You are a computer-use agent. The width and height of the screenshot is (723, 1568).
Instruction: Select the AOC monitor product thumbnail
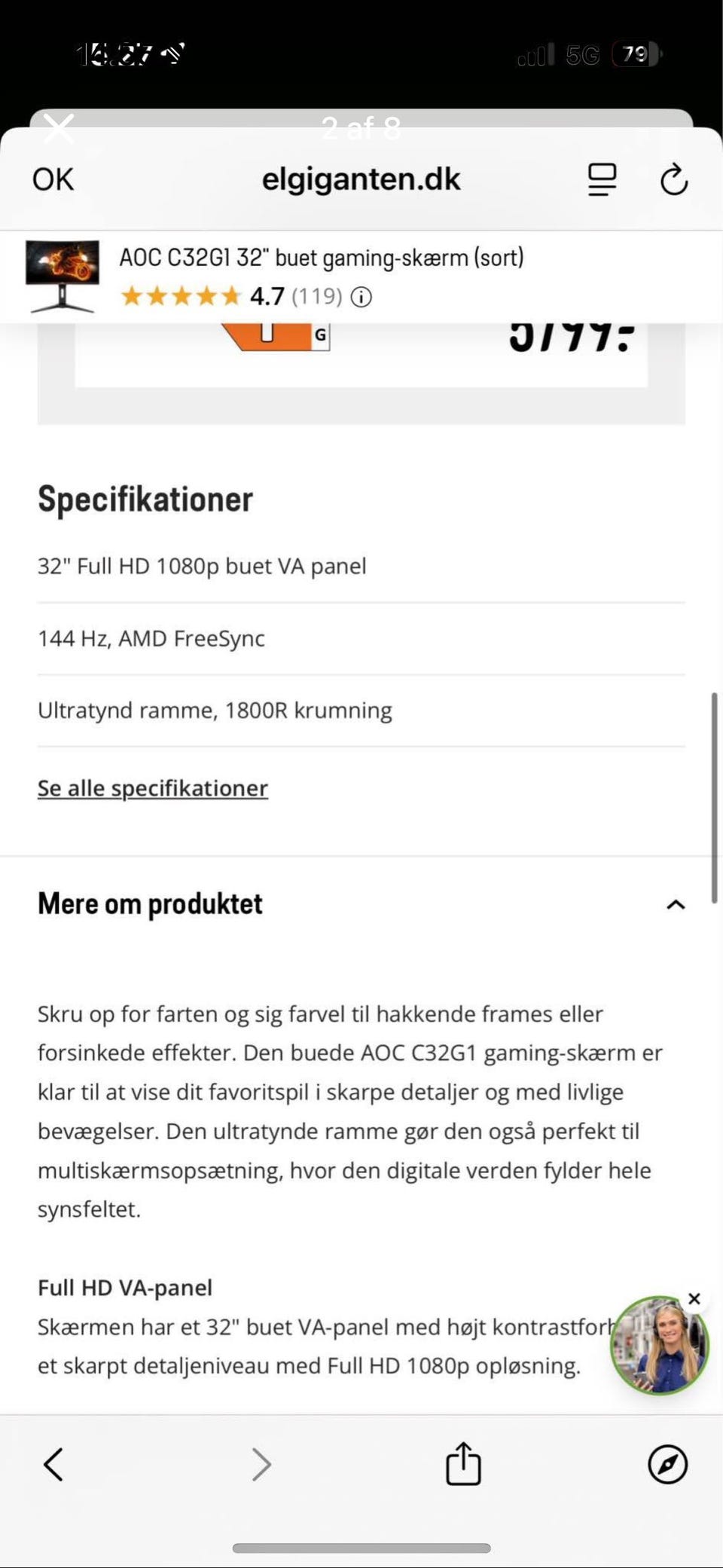[64, 277]
